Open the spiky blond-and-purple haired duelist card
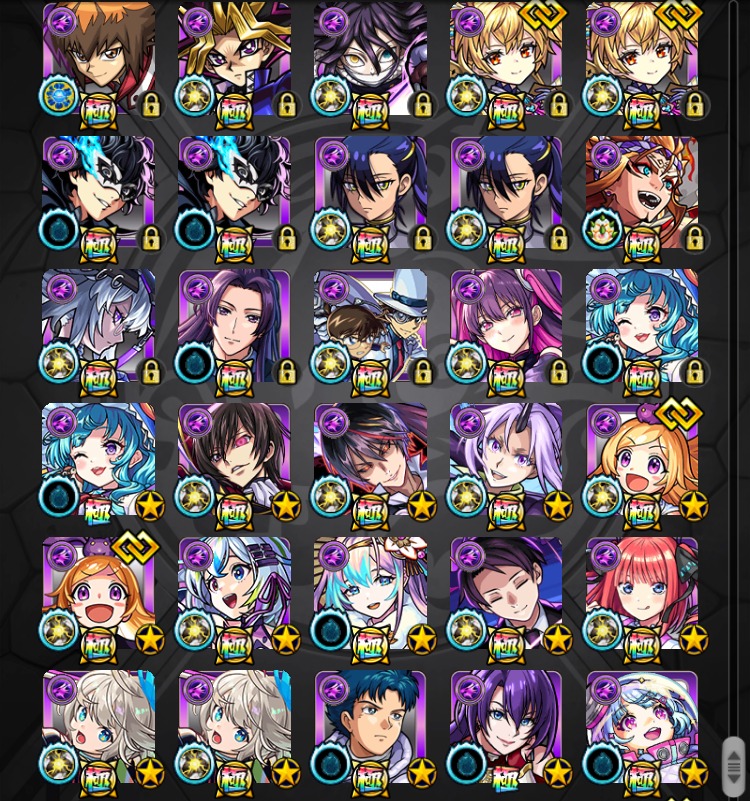Image resolution: width=750 pixels, height=801 pixels. tap(235, 57)
